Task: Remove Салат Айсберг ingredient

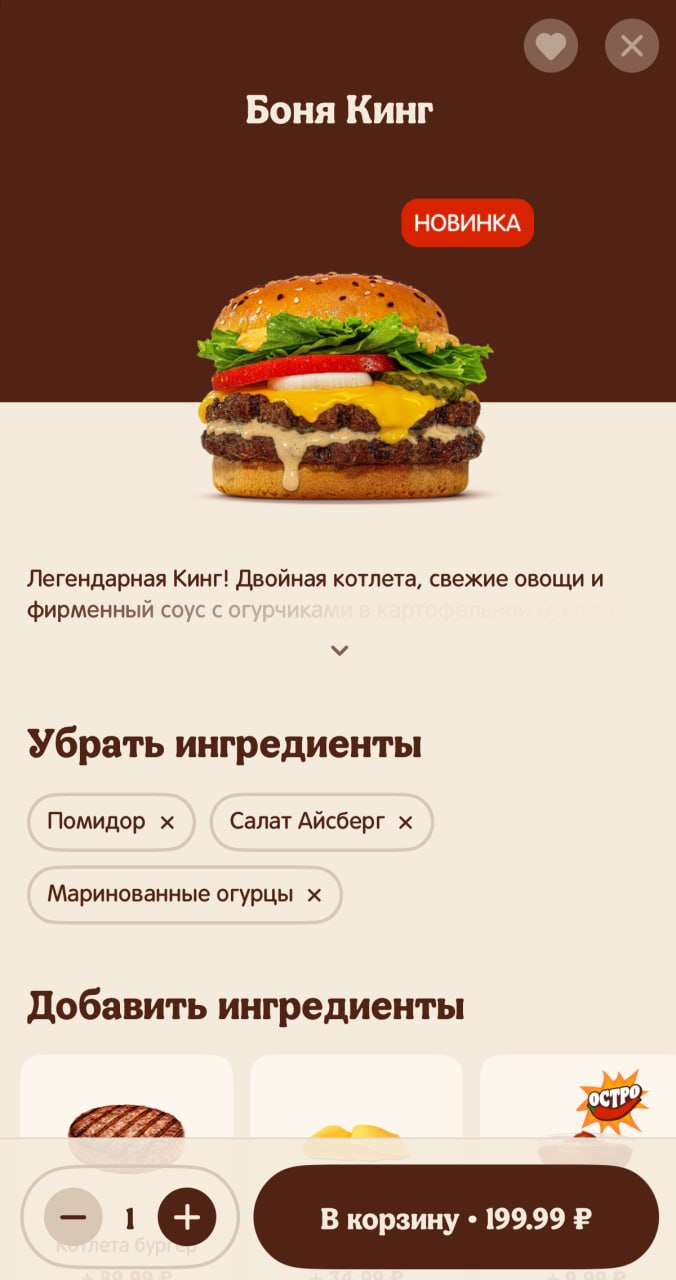Action: point(405,822)
